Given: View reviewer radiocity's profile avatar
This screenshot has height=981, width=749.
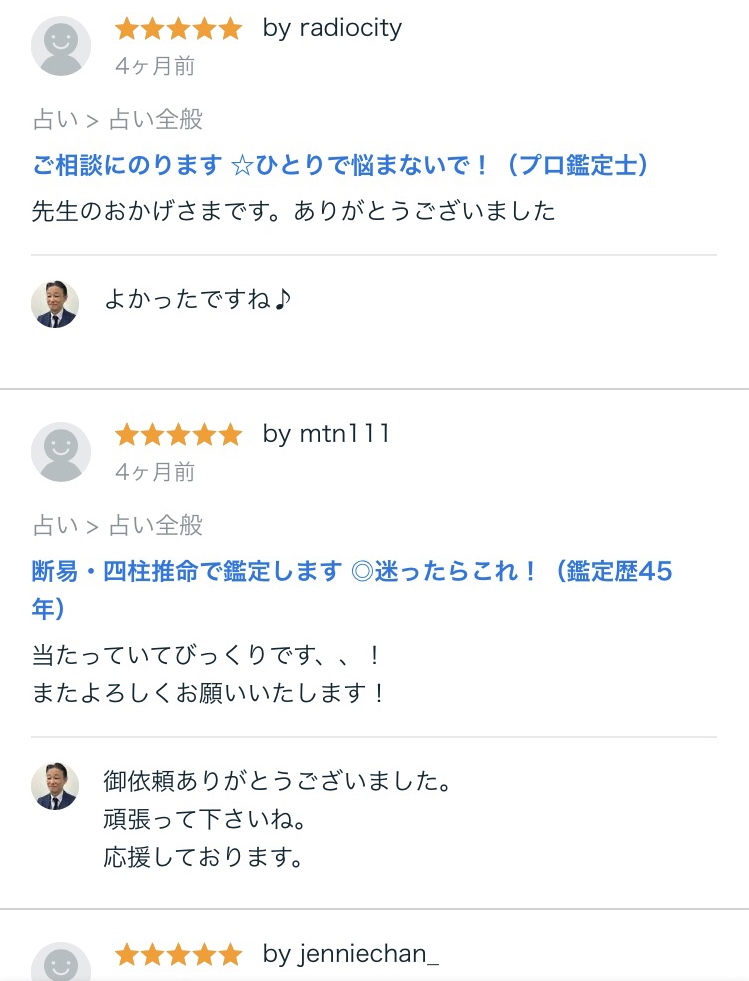Looking at the screenshot, I should point(61,46).
